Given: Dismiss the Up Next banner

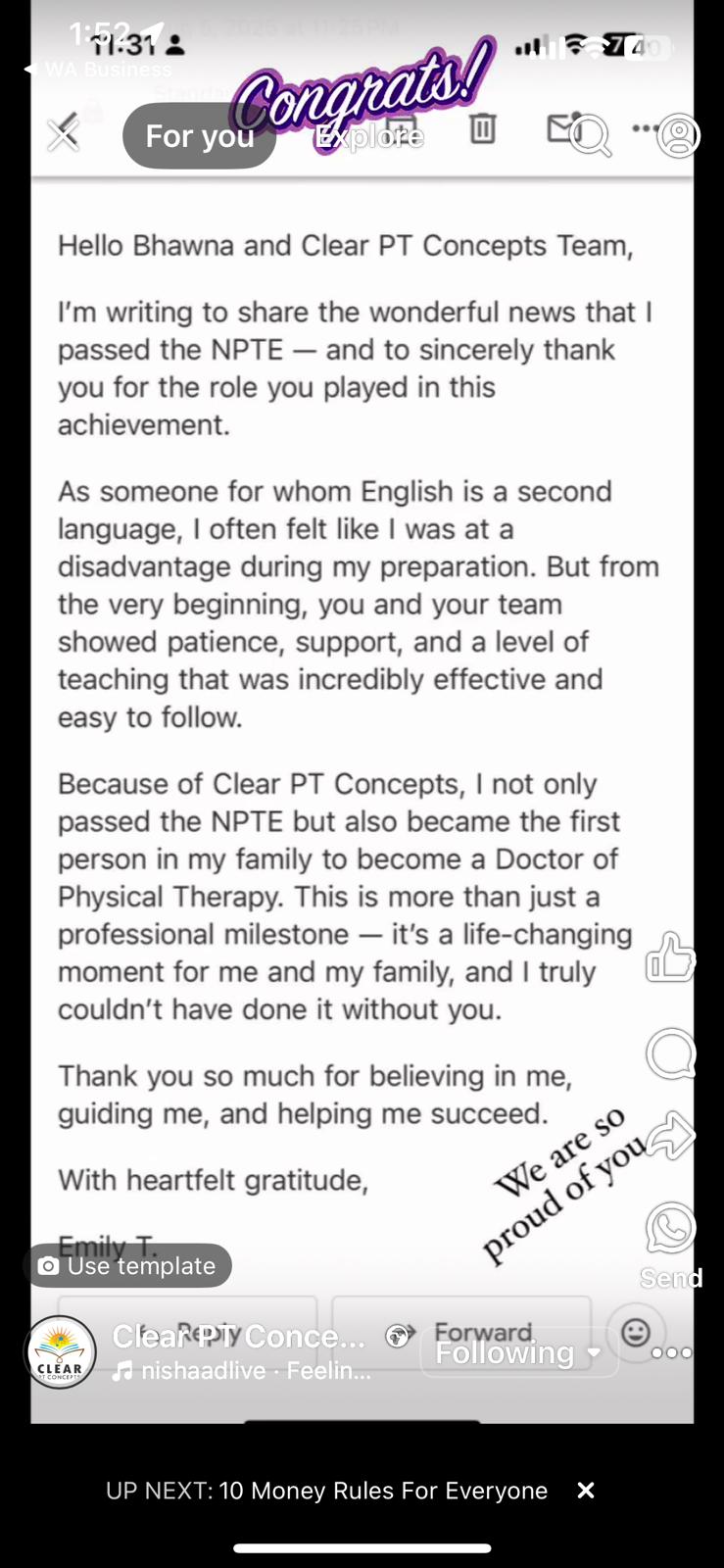Looking at the screenshot, I should [586, 1490].
